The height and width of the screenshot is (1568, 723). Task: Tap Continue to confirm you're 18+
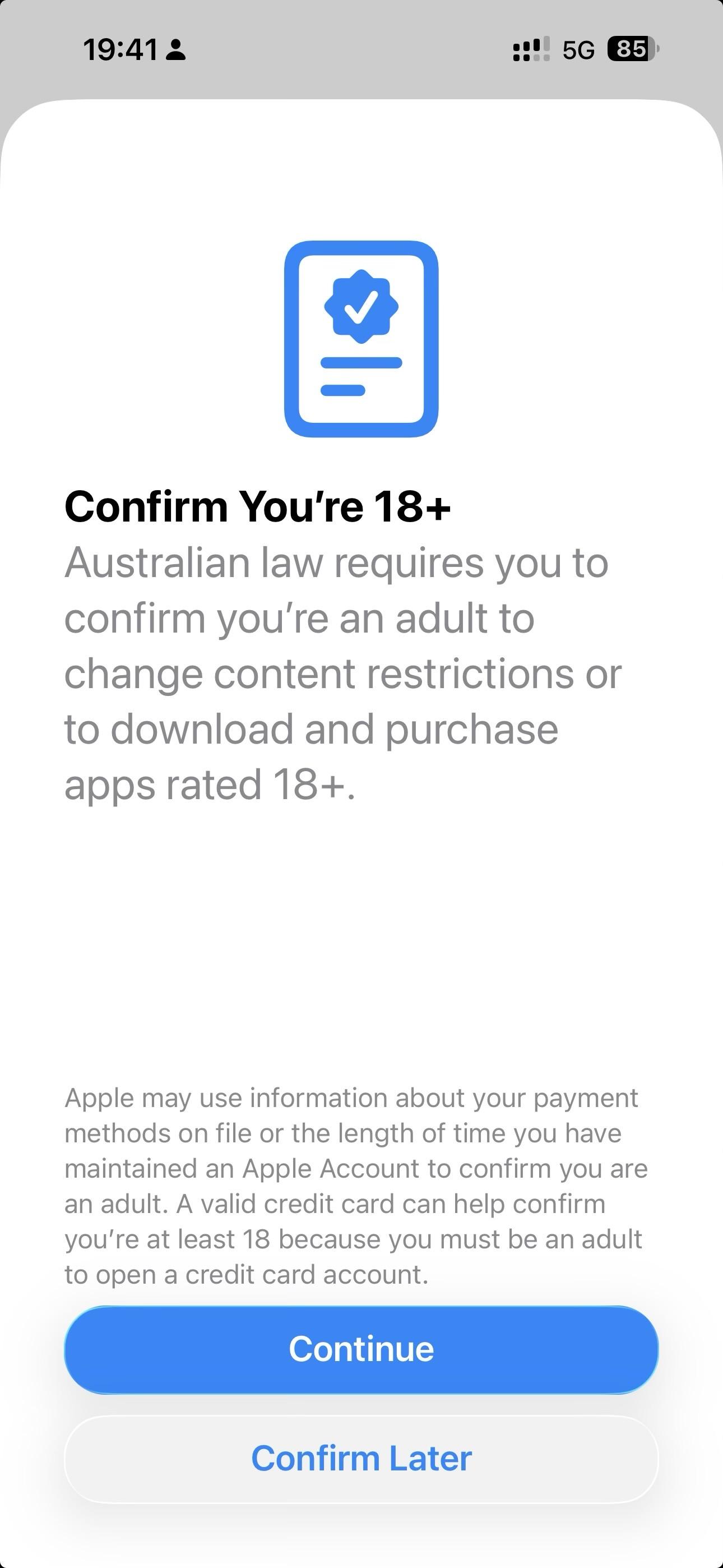(361, 1349)
